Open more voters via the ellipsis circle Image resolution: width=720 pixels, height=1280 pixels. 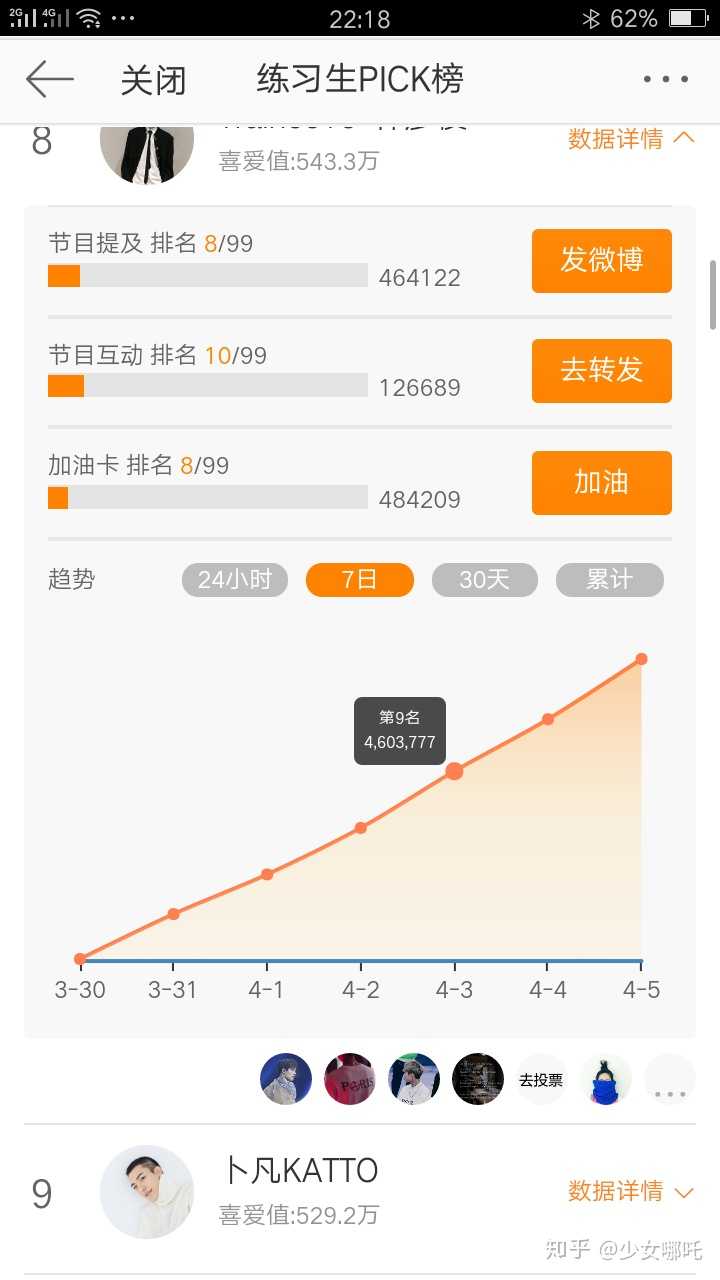pos(670,1080)
